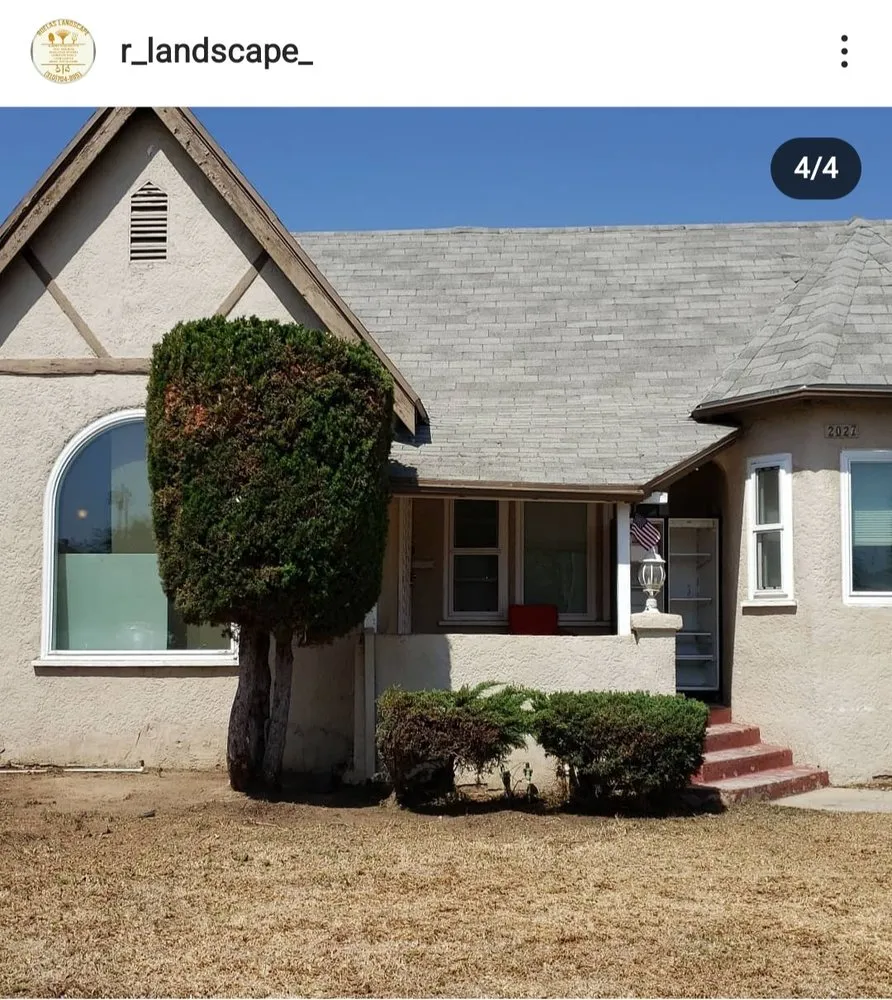Tap the photo to reveal tagged accounts
The image size is (892, 1000).
pos(446,550)
